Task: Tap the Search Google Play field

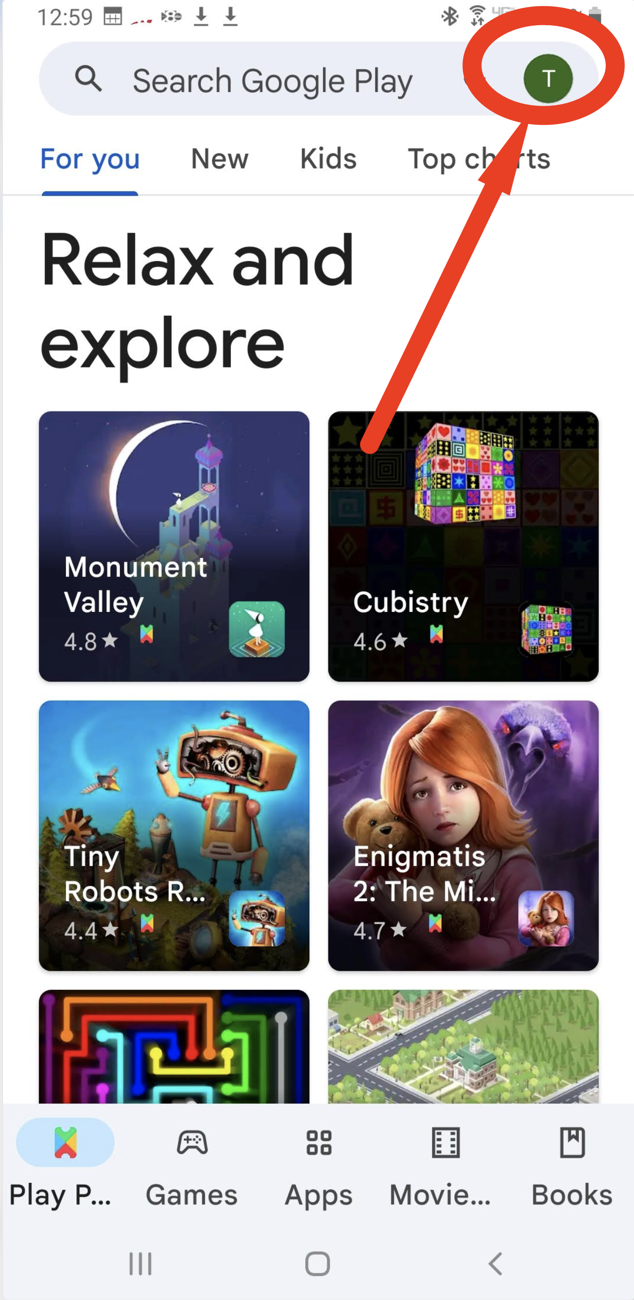Action: click(x=270, y=81)
